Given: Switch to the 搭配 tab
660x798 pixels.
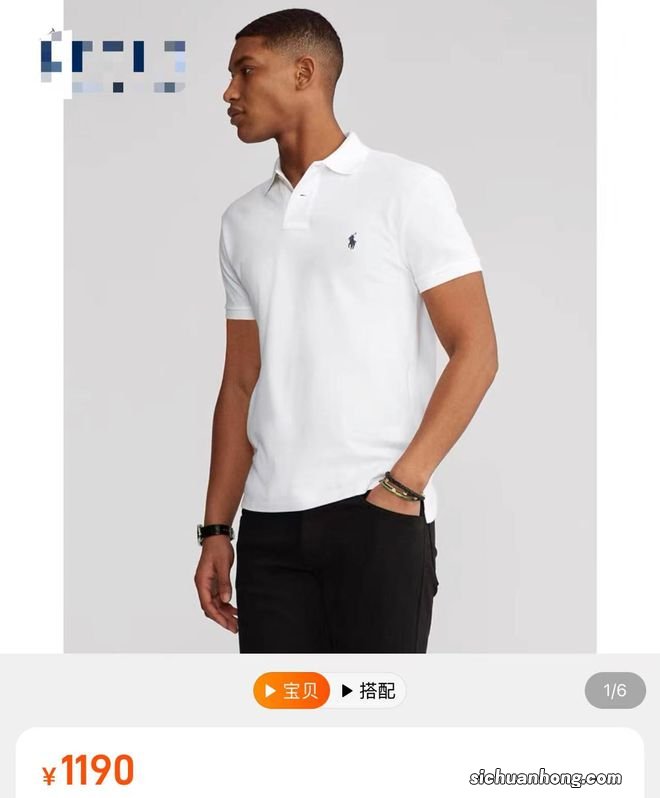Looking at the screenshot, I should 368,690.
